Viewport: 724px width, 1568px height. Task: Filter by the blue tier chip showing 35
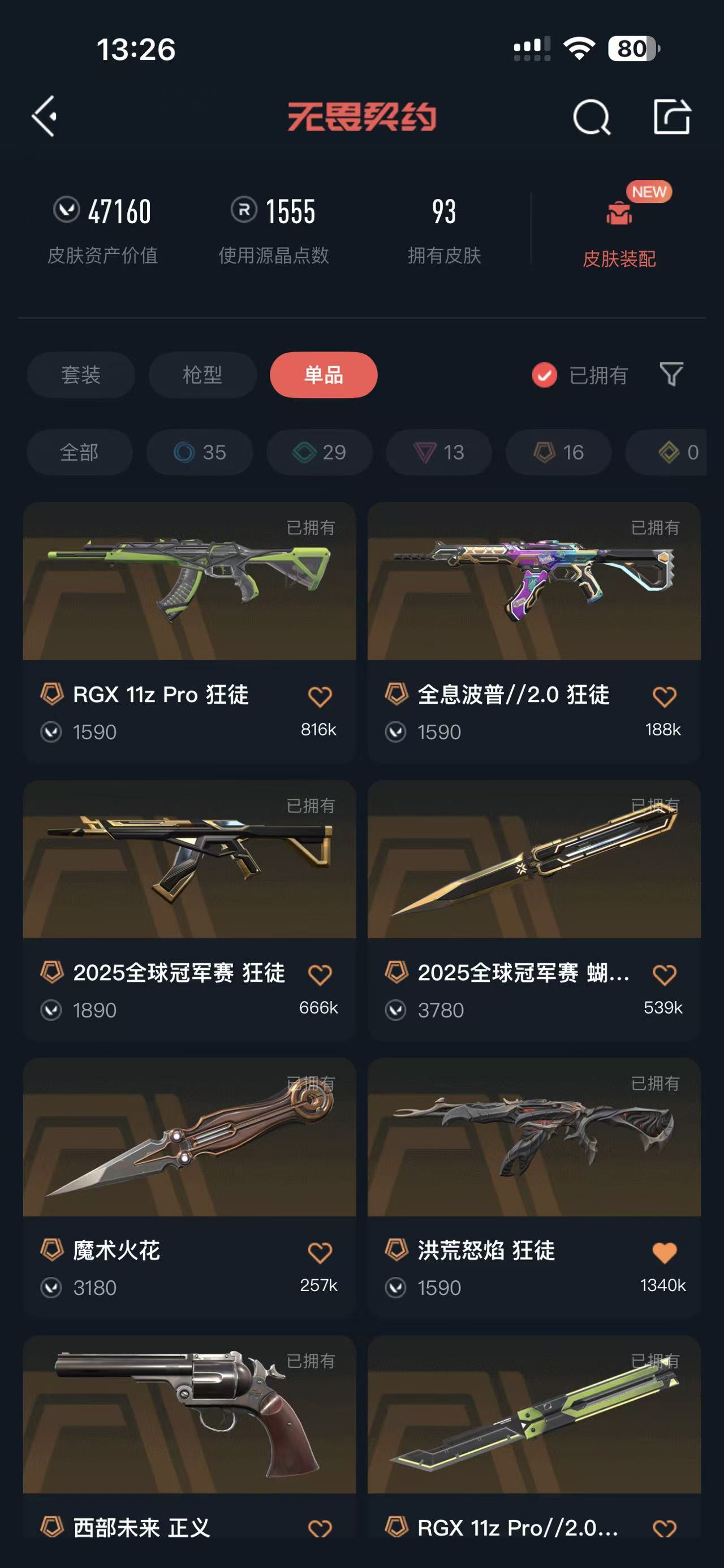200,452
